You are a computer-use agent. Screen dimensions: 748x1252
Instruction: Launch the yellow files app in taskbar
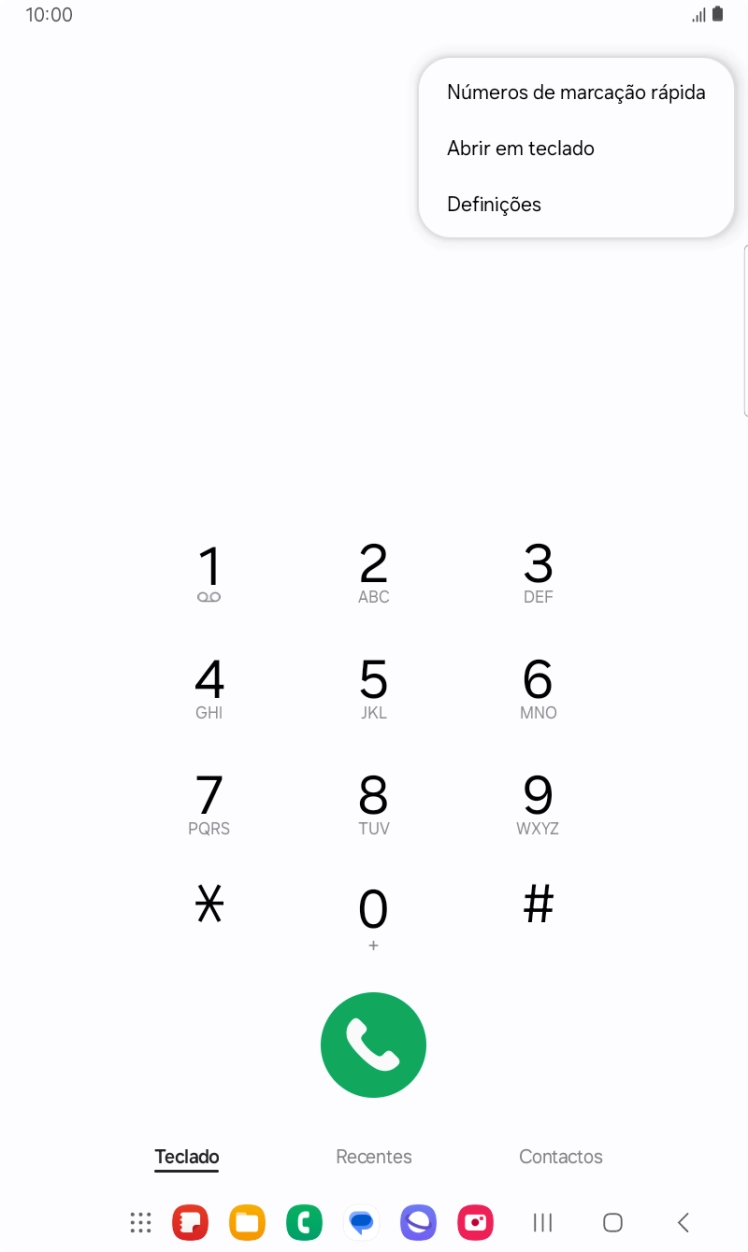(x=247, y=1222)
